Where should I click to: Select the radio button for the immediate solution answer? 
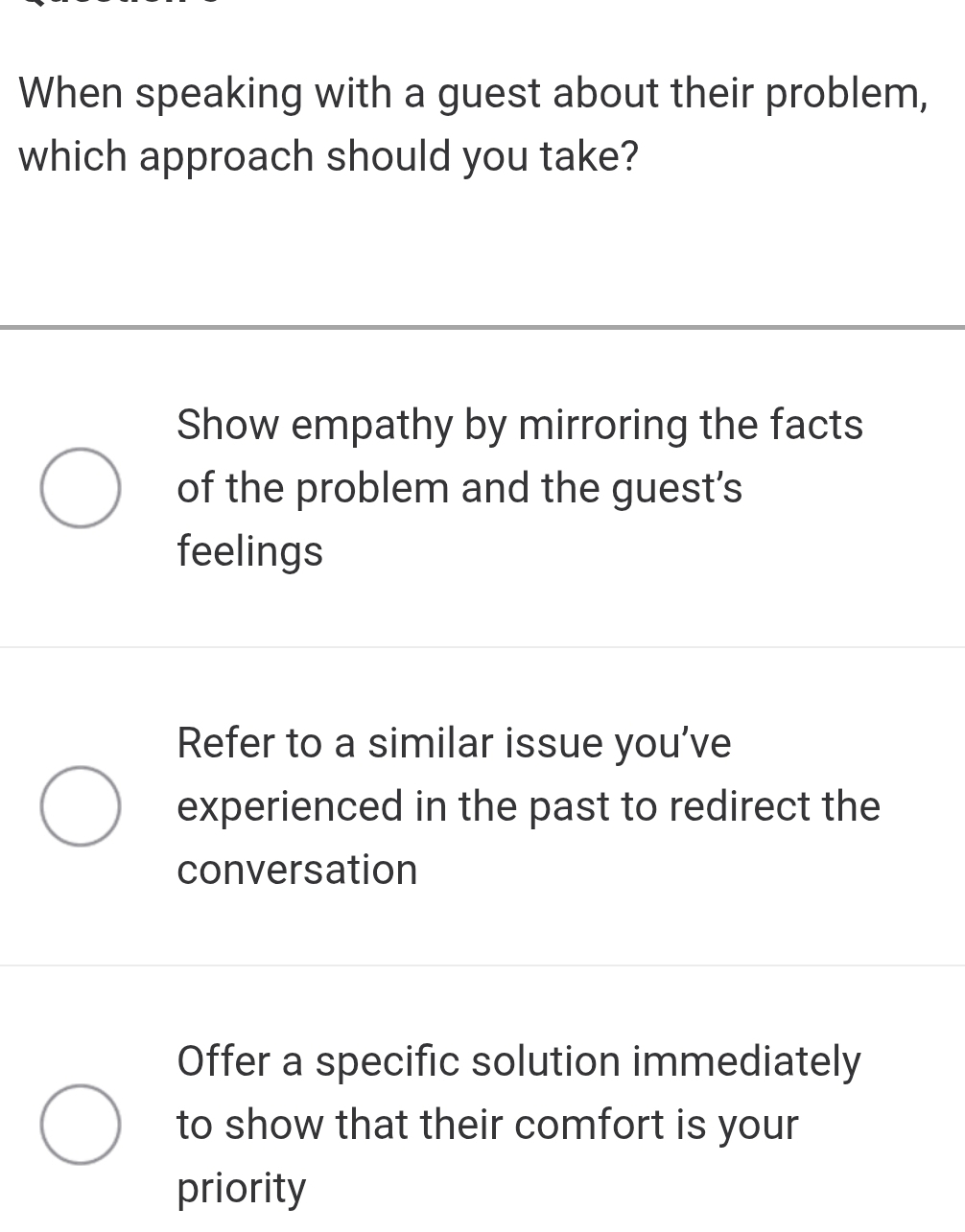[81, 1124]
